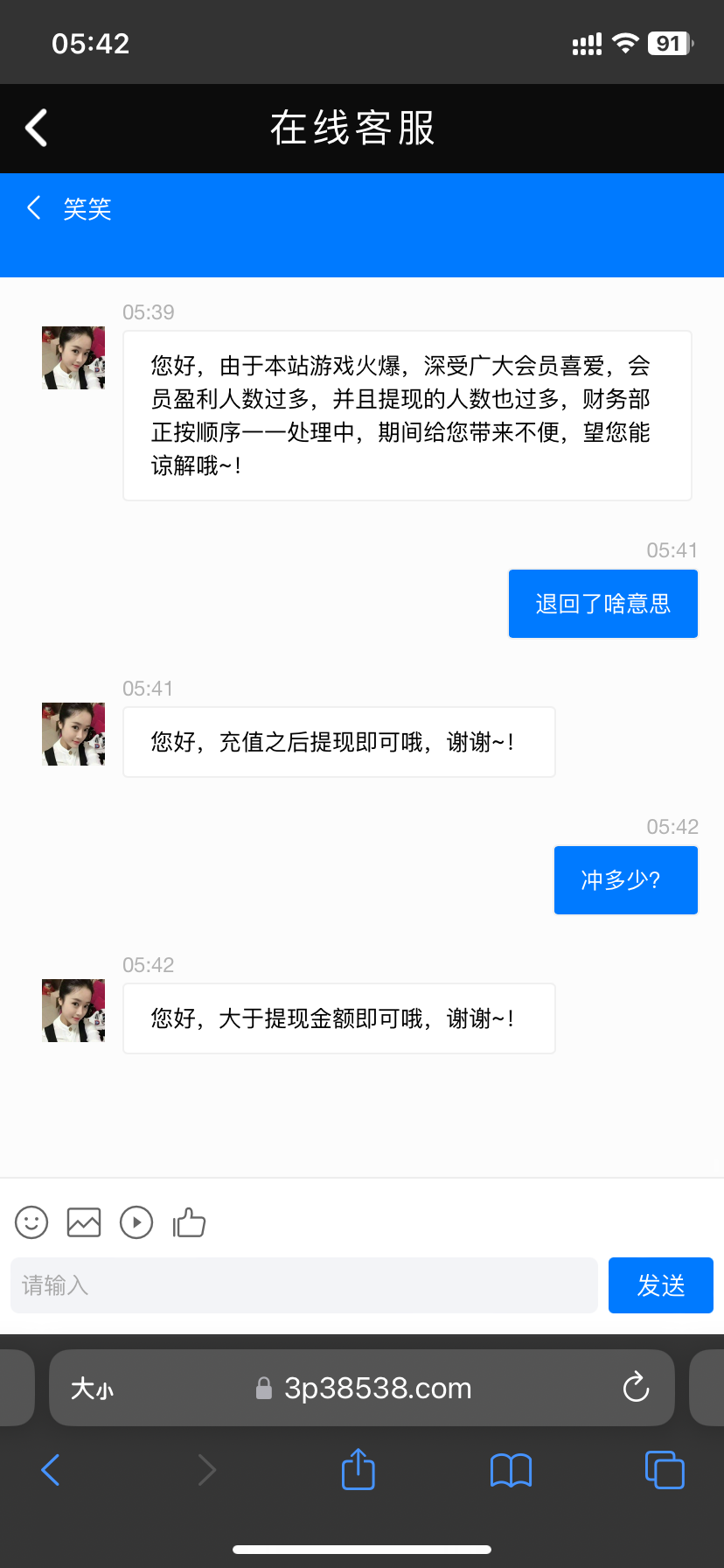
Task: Click the 请输入 message input field
Action: [x=303, y=1284]
